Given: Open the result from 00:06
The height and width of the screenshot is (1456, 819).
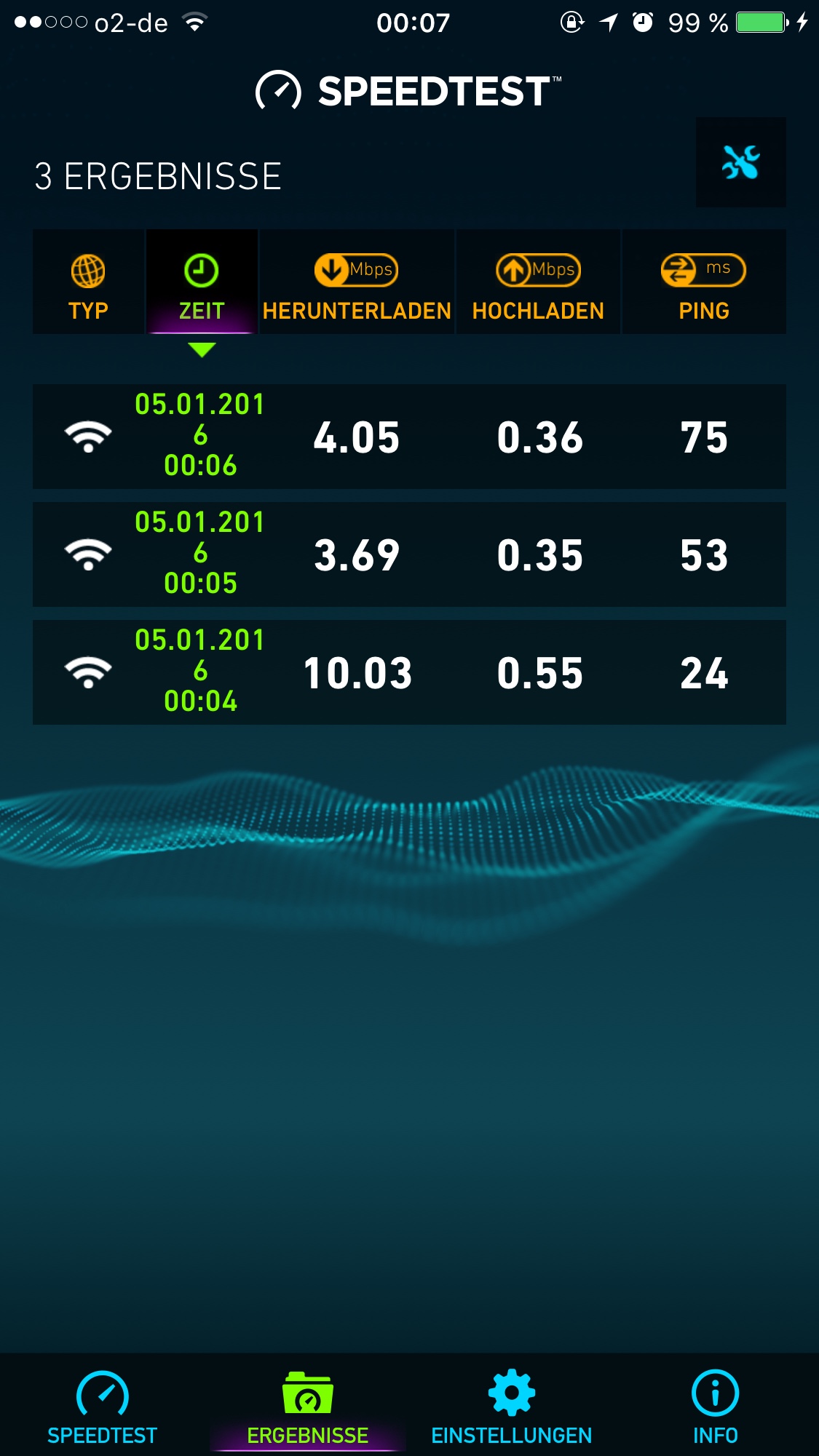Looking at the screenshot, I should click(x=409, y=437).
